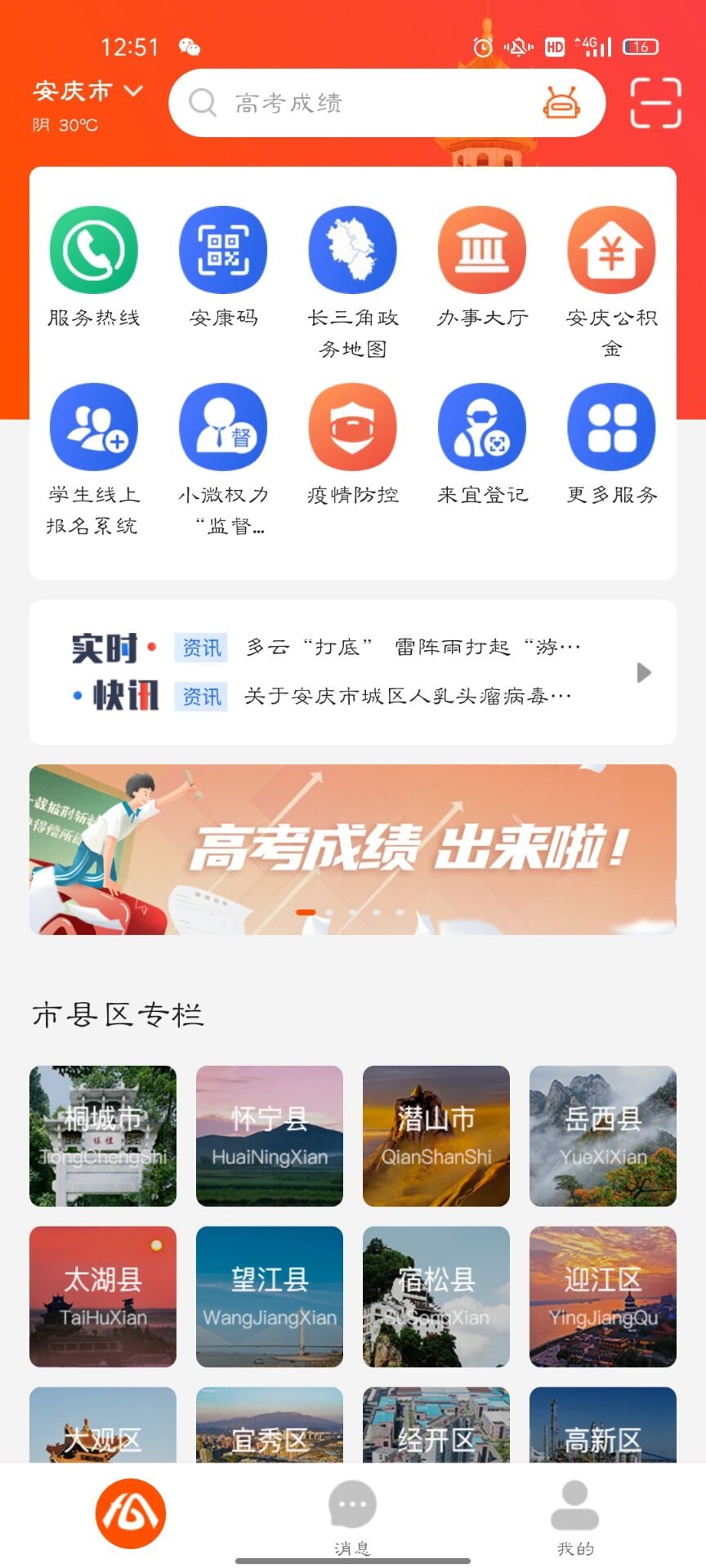Tap the 高考成绩 search box
The image size is (706, 1568).
click(x=360, y=103)
